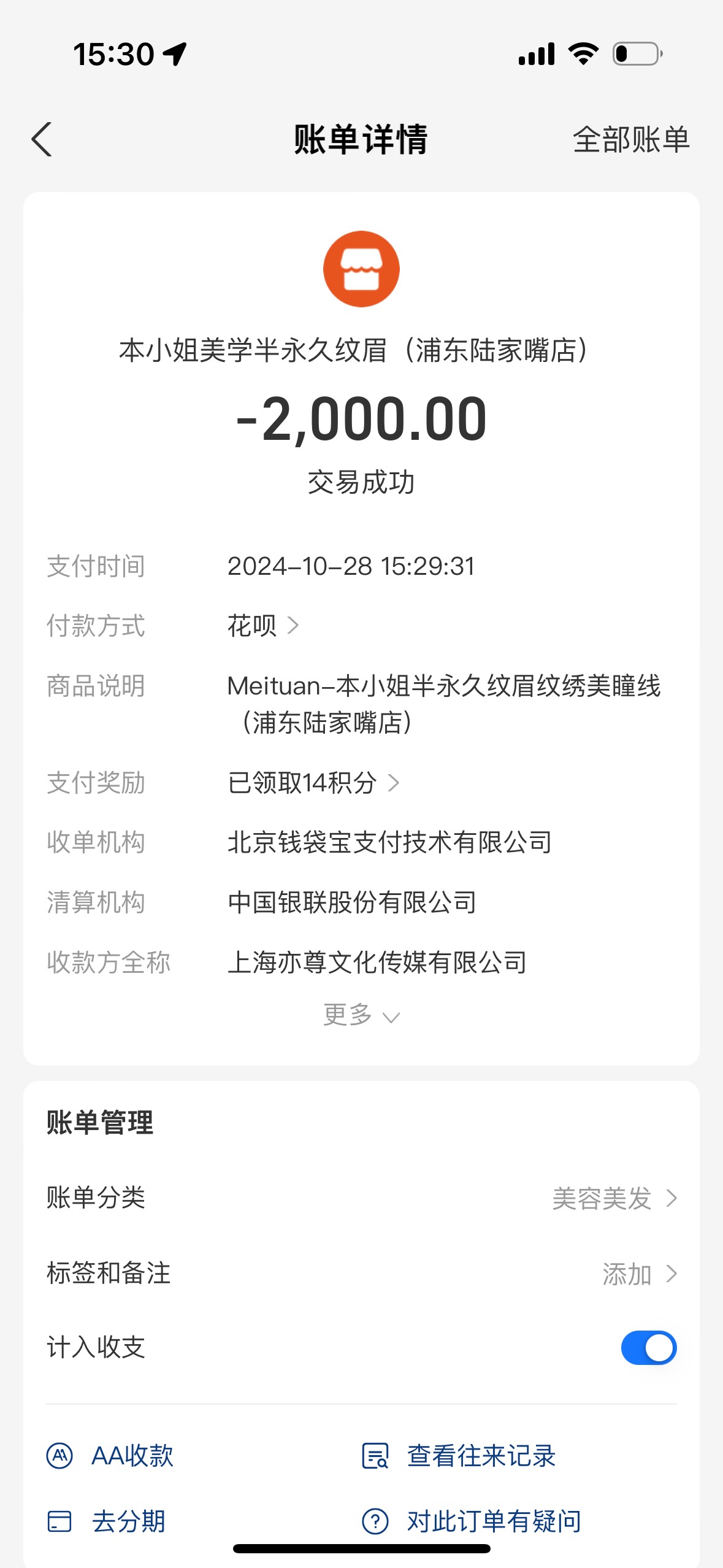This screenshot has width=723, height=1568.
Task: Expand 更多 to show more details
Action: point(361,1015)
